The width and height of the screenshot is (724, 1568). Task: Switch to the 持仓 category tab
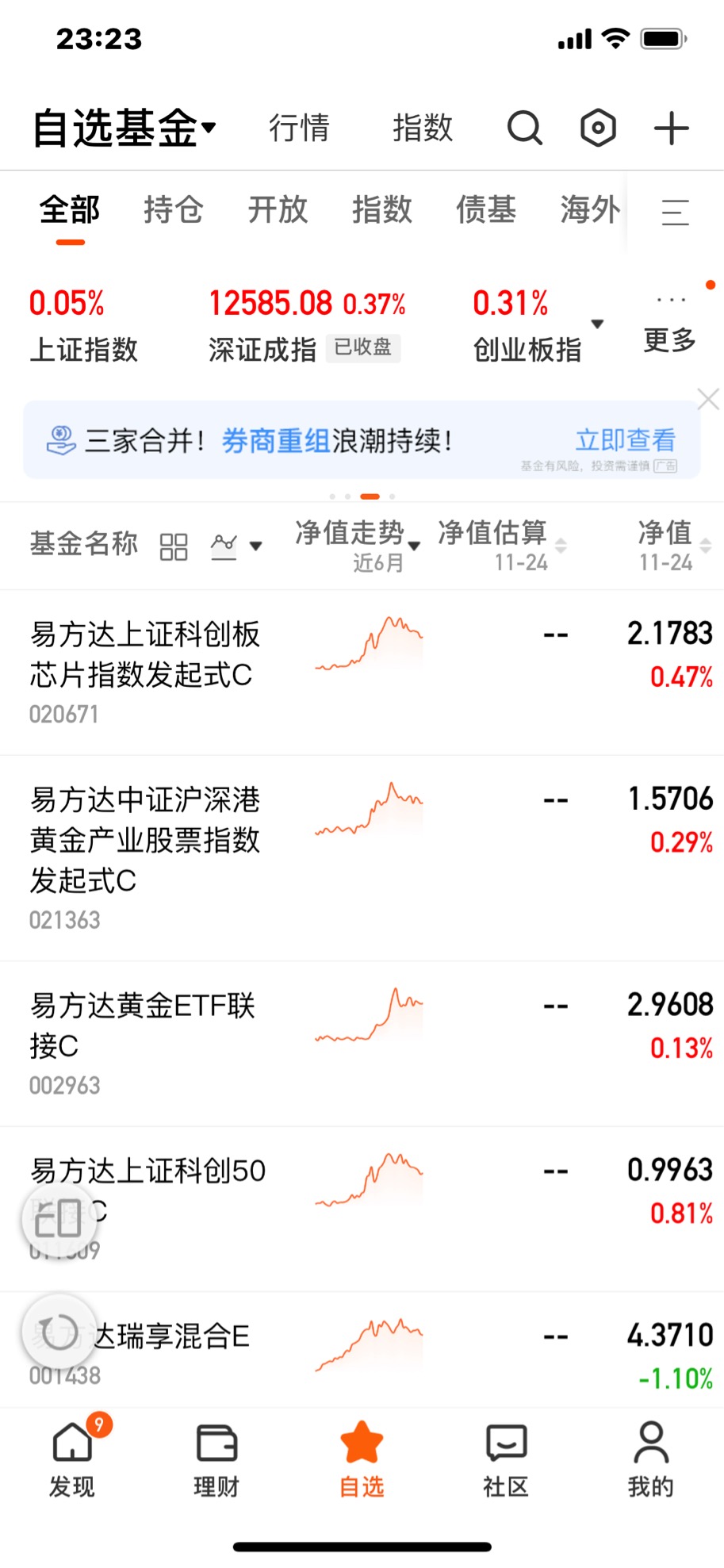point(174,210)
